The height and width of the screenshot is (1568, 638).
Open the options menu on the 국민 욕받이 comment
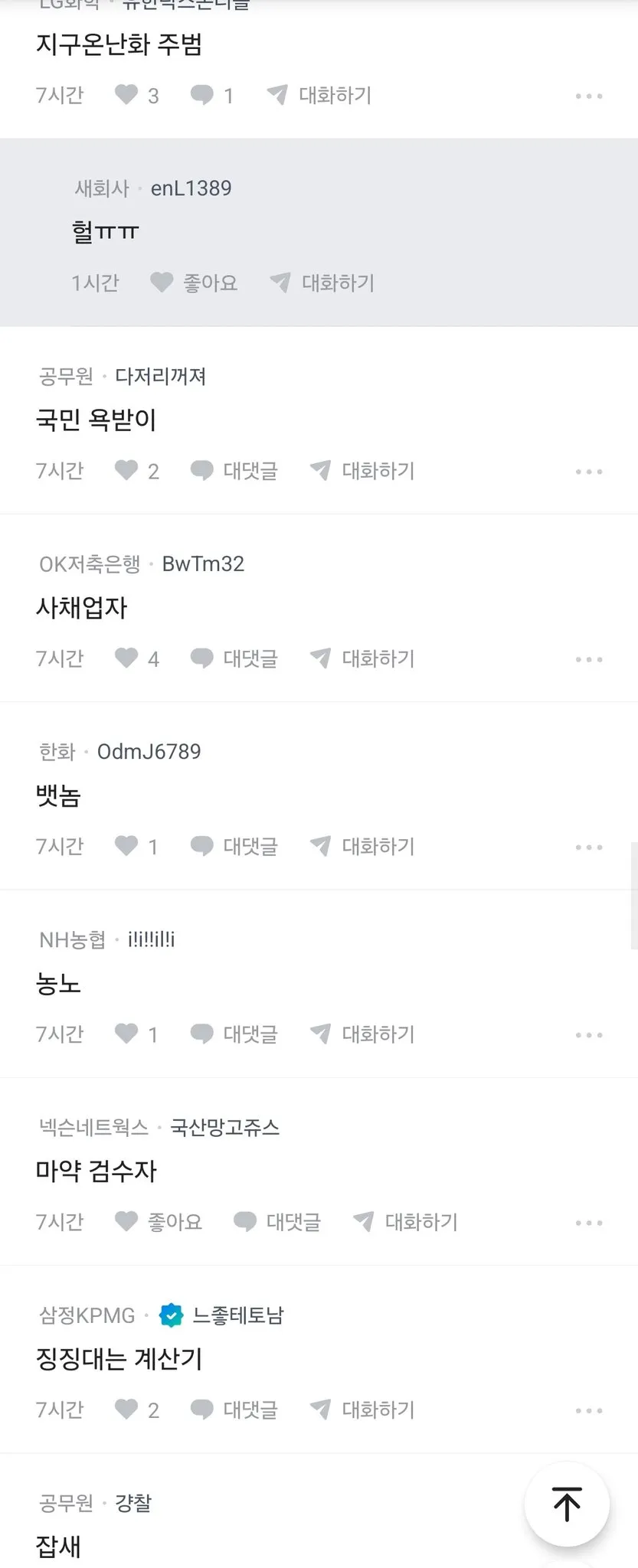click(587, 471)
